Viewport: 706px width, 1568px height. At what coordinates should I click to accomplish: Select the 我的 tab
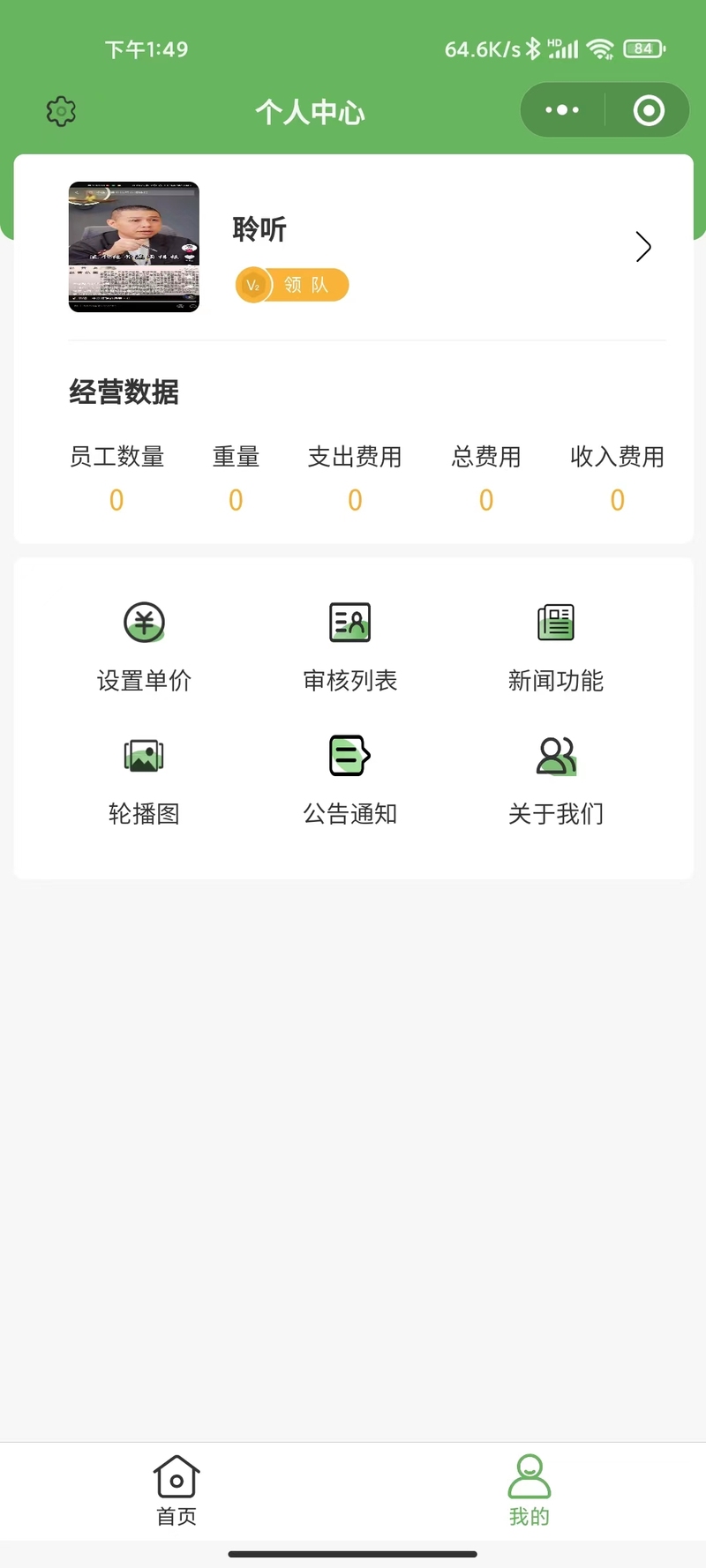[x=529, y=1490]
